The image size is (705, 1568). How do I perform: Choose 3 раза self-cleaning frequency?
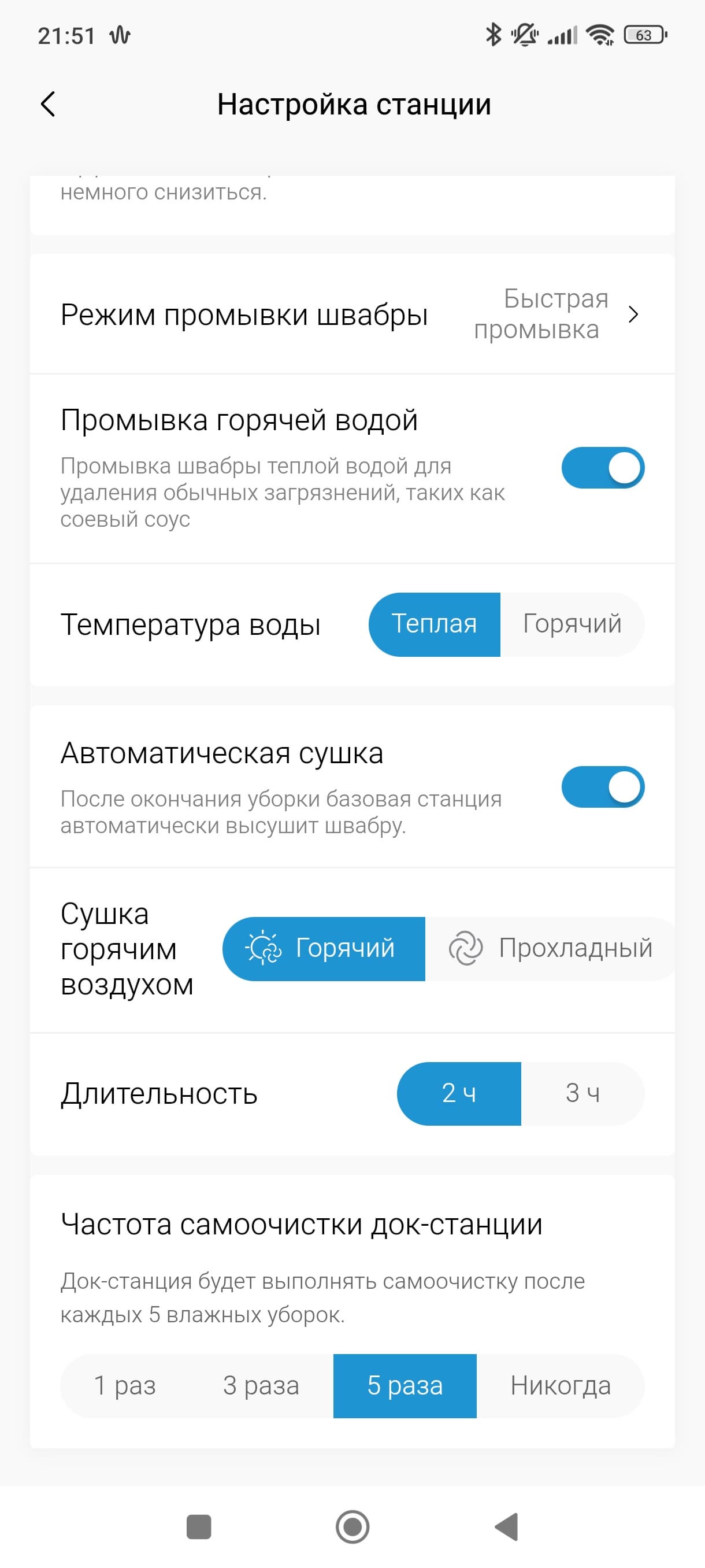coord(261,1385)
